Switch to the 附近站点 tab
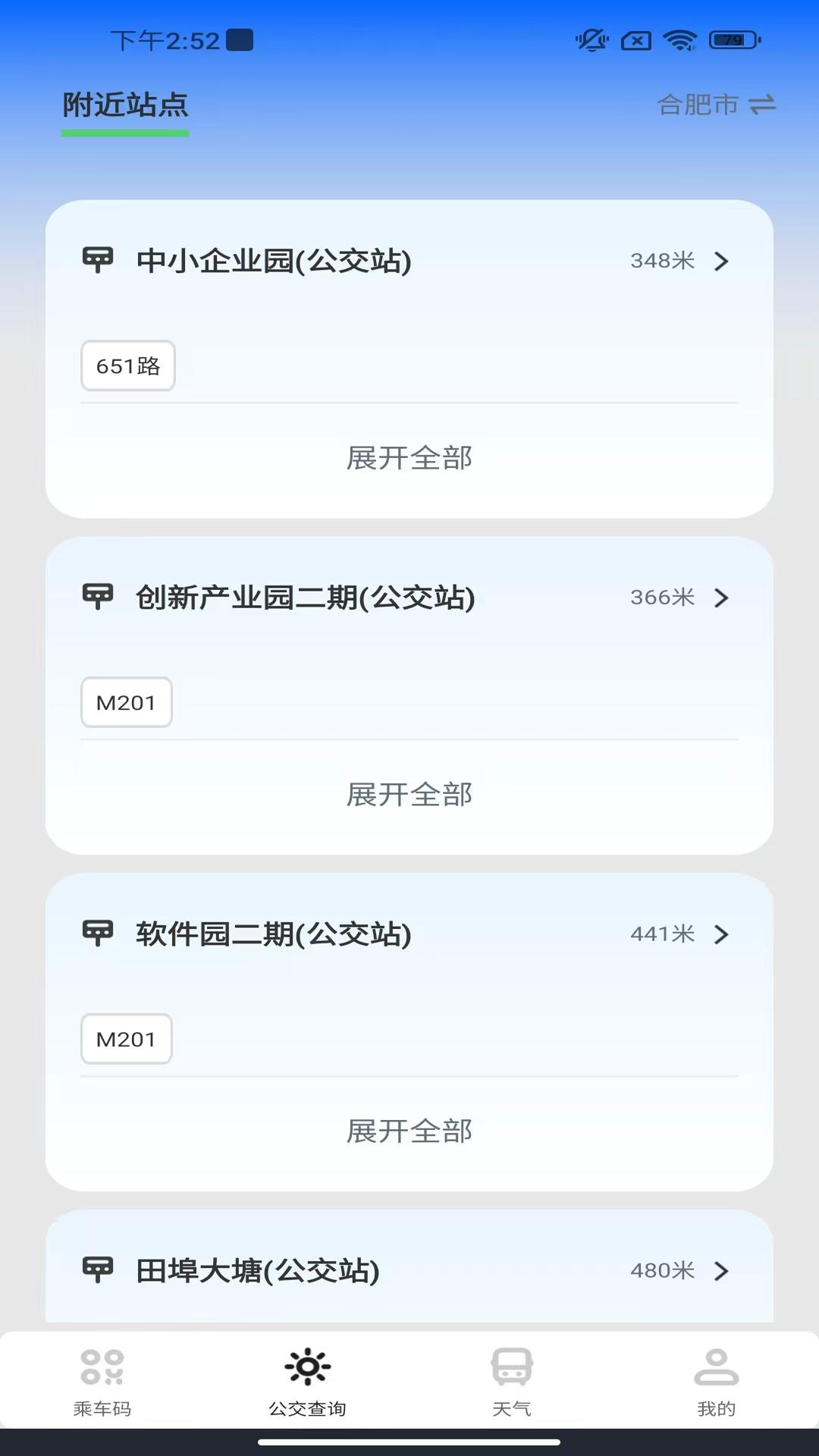Image resolution: width=819 pixels, height=1456 pixels. point(125,105)
